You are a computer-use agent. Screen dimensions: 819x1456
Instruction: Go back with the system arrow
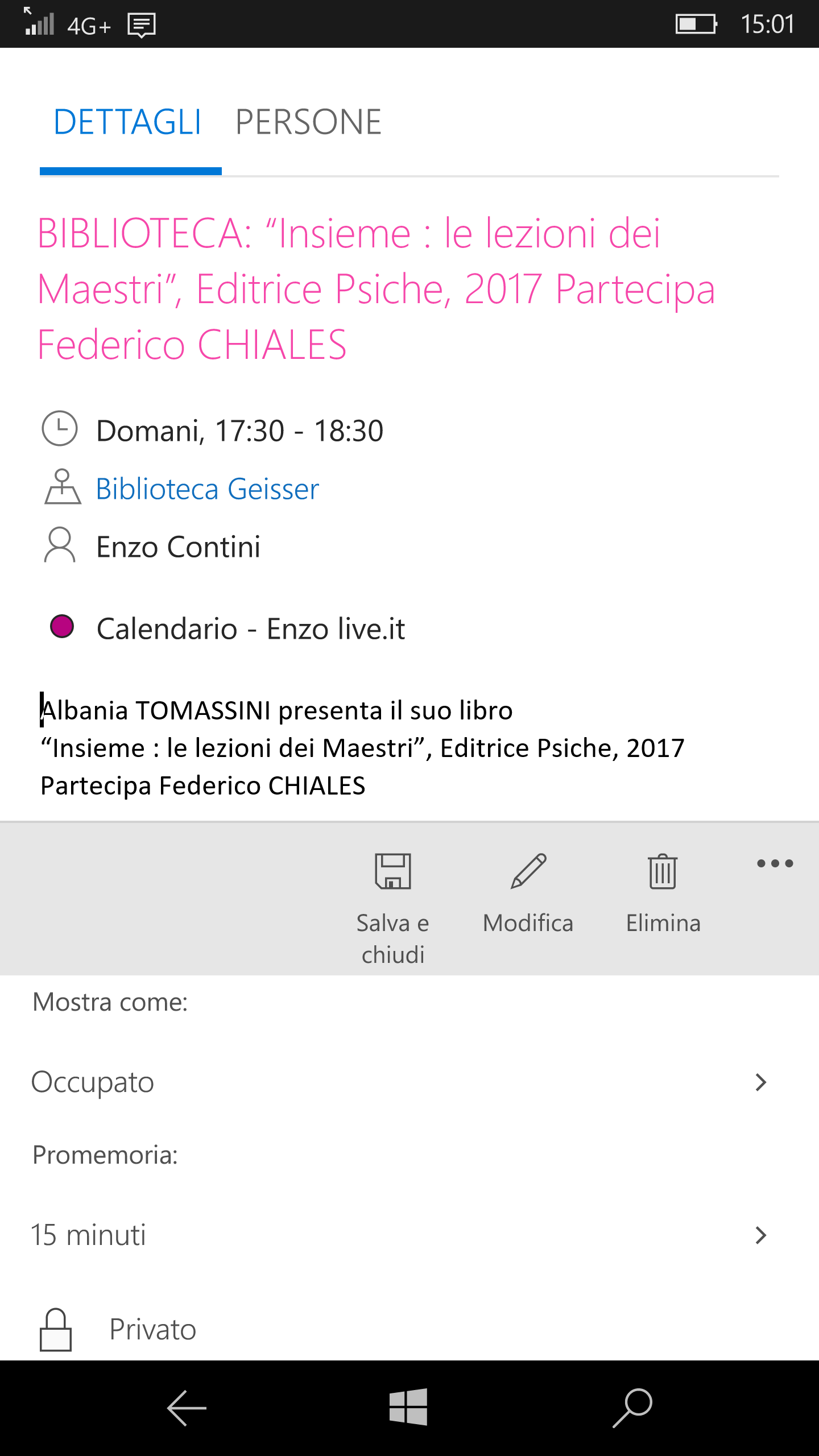[186, 1408]
